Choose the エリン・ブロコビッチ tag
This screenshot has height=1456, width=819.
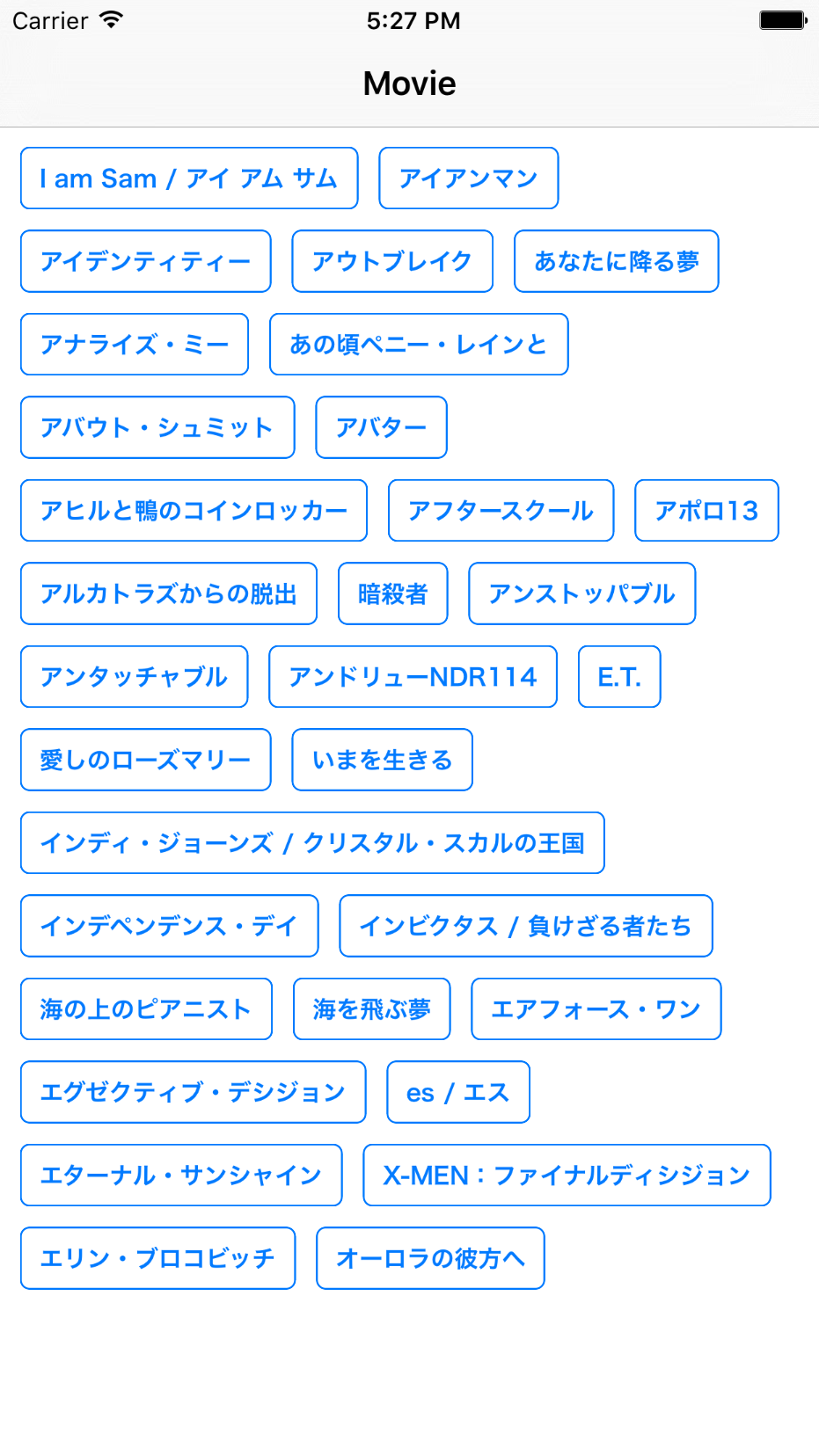[x=158, y=1258]
